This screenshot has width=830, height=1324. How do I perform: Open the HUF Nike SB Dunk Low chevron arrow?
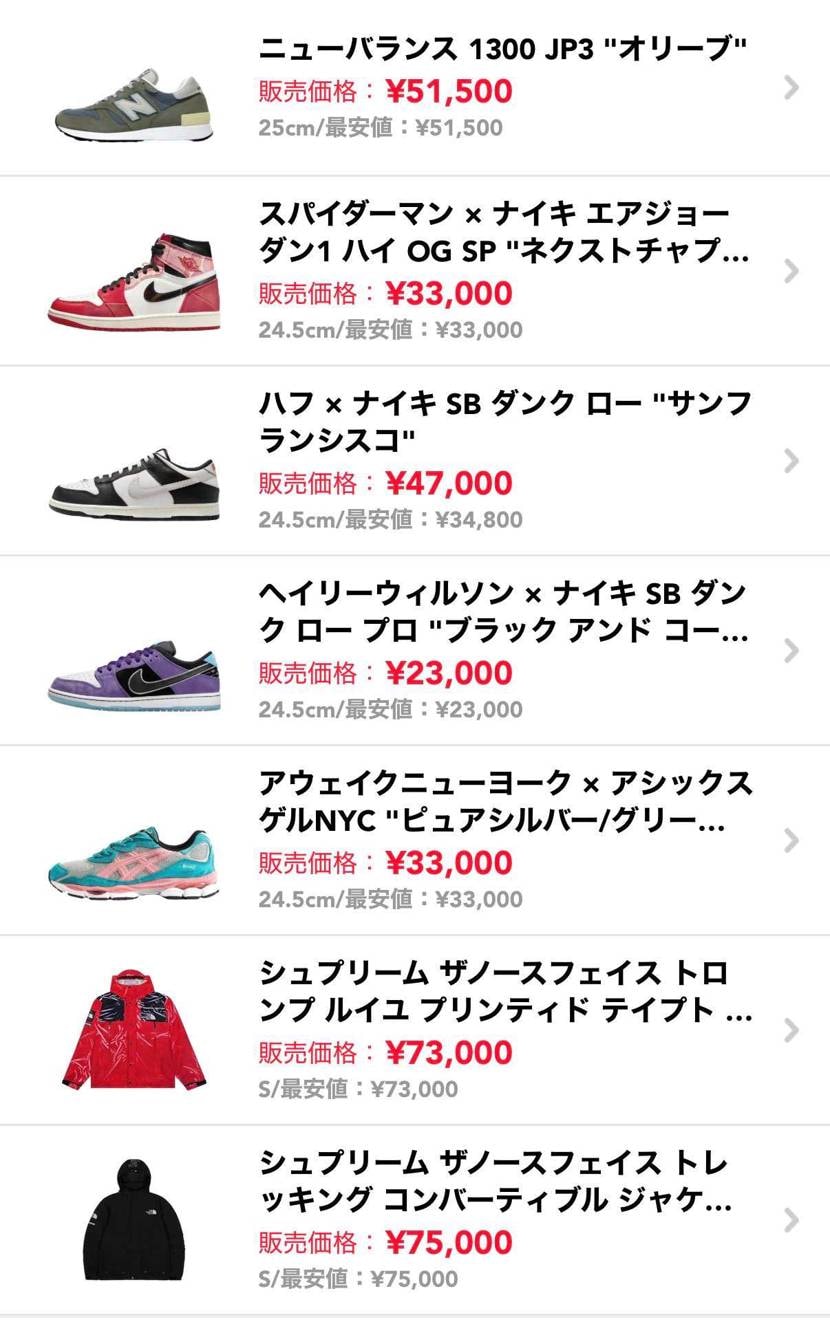791,461
